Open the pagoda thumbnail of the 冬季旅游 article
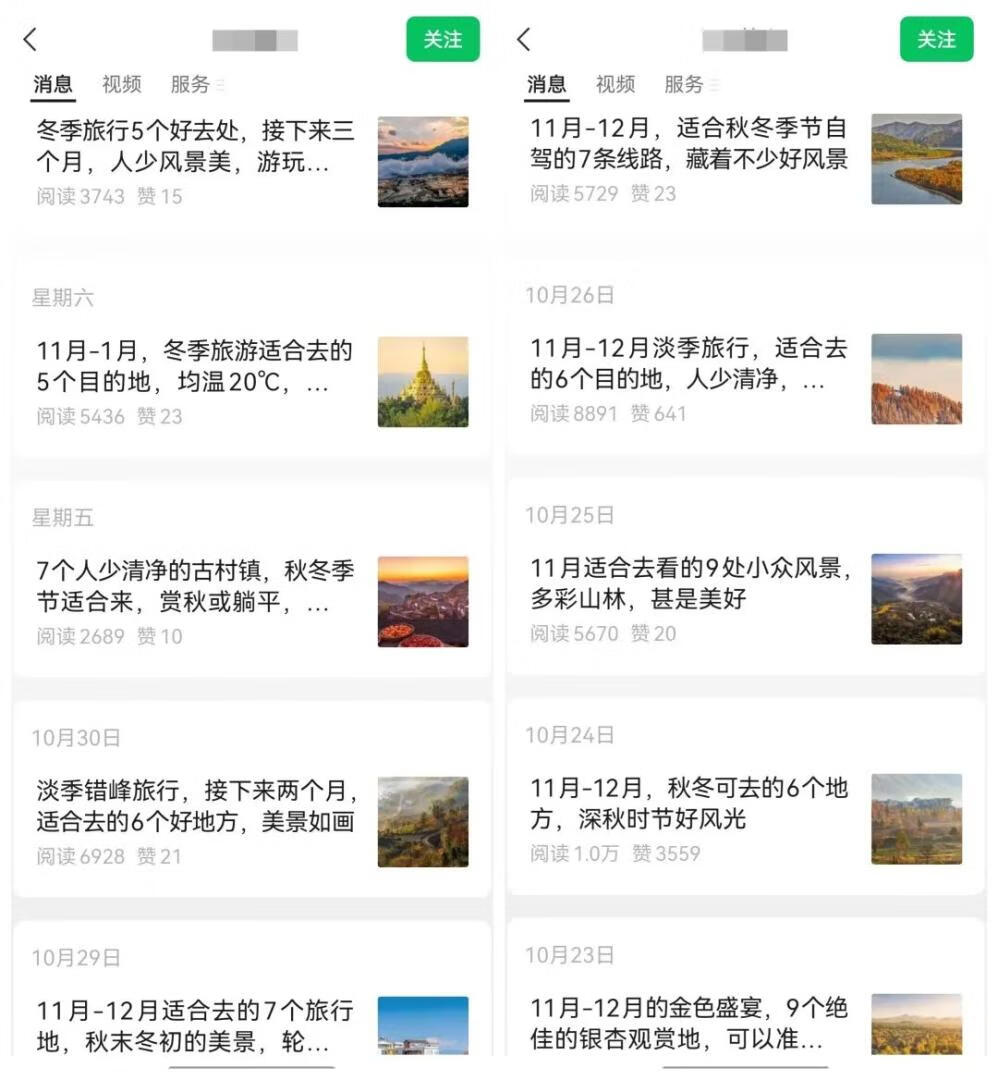Viewport: 998px width, 1080px height. [422, 382]
